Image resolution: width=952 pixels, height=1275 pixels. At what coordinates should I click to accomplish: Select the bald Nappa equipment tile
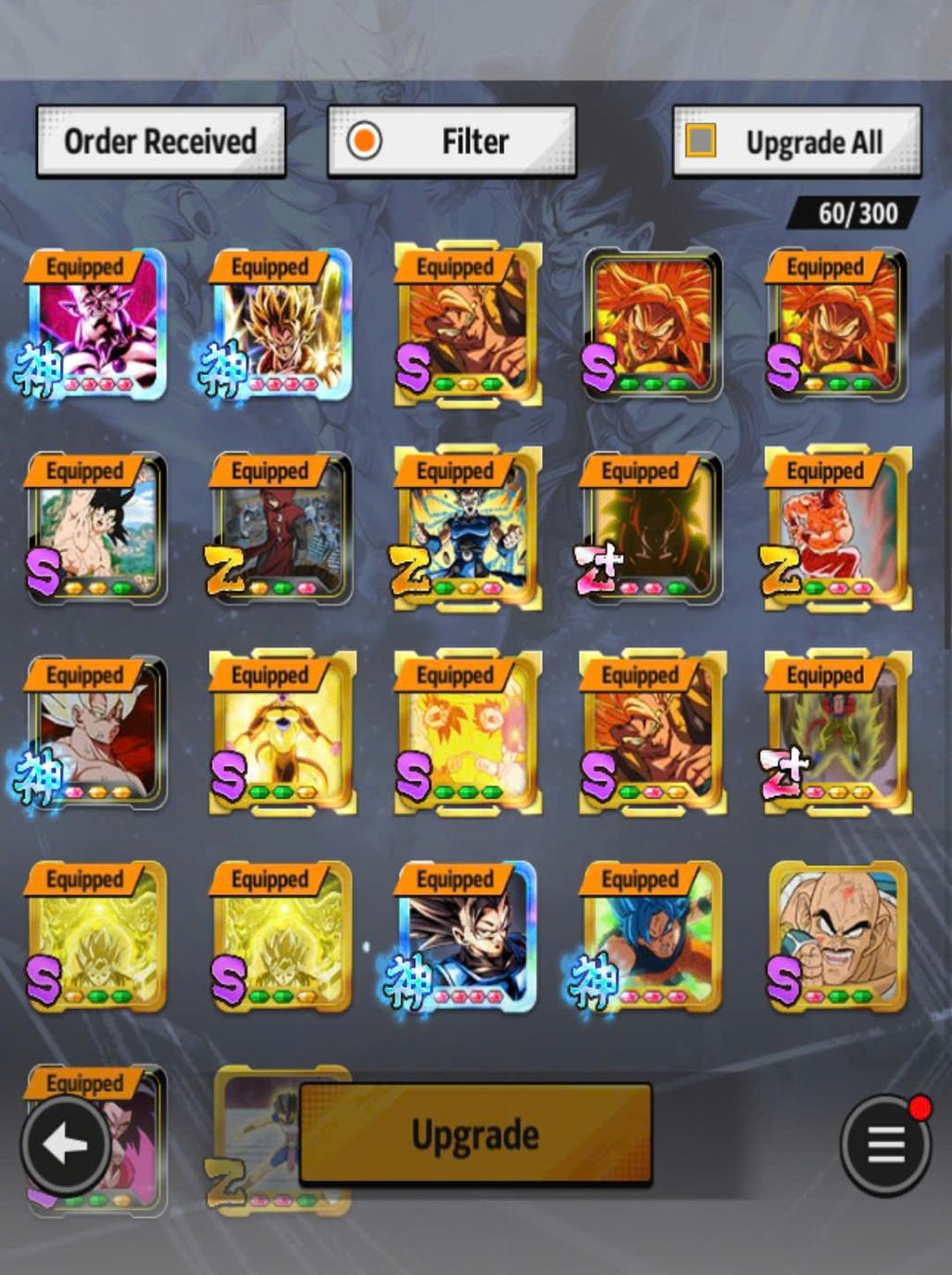(837, 937)
